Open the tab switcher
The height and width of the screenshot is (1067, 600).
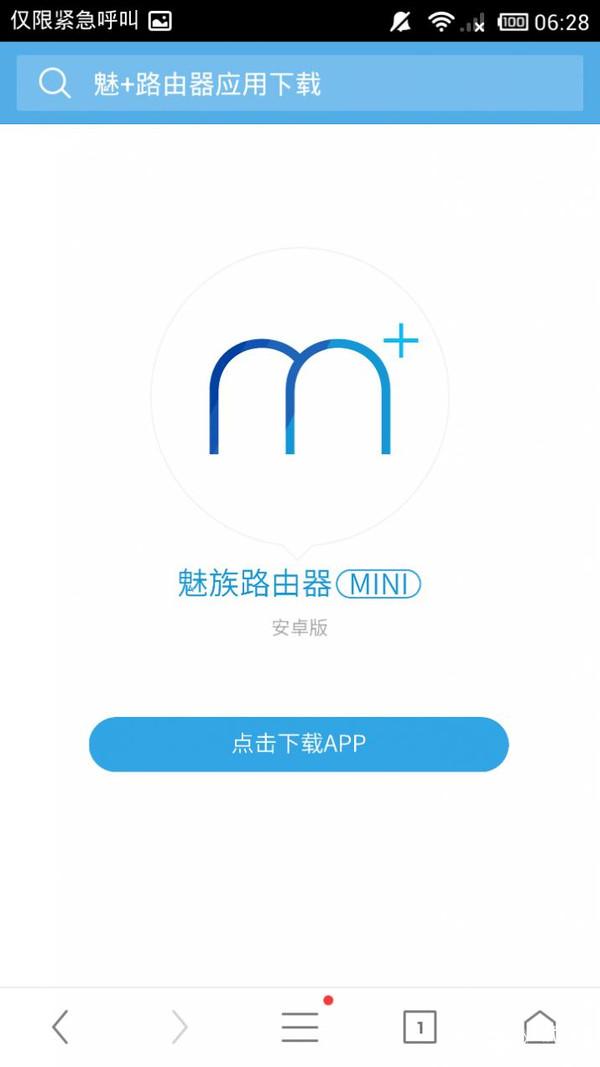(420, 1026)
